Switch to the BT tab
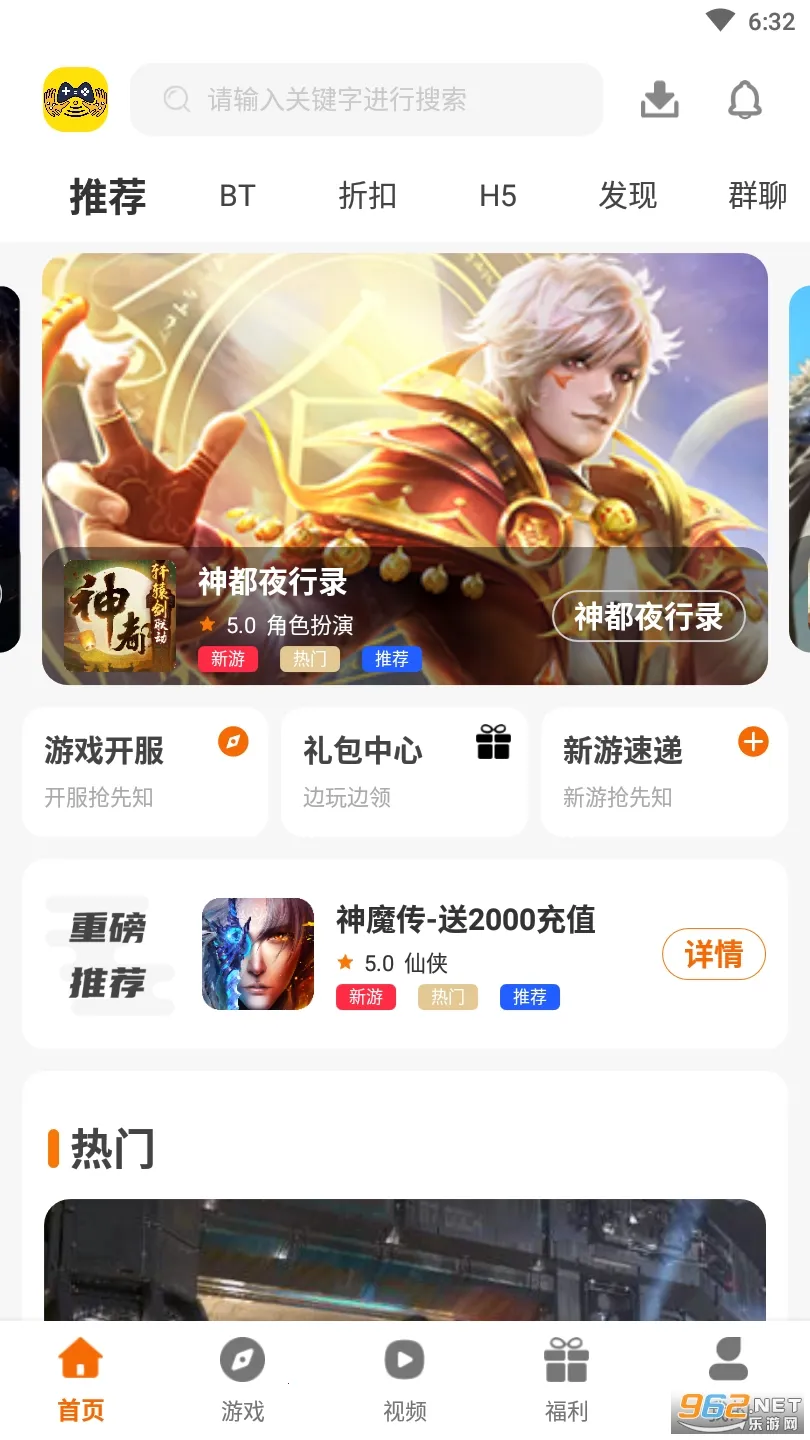 point(237,196)
